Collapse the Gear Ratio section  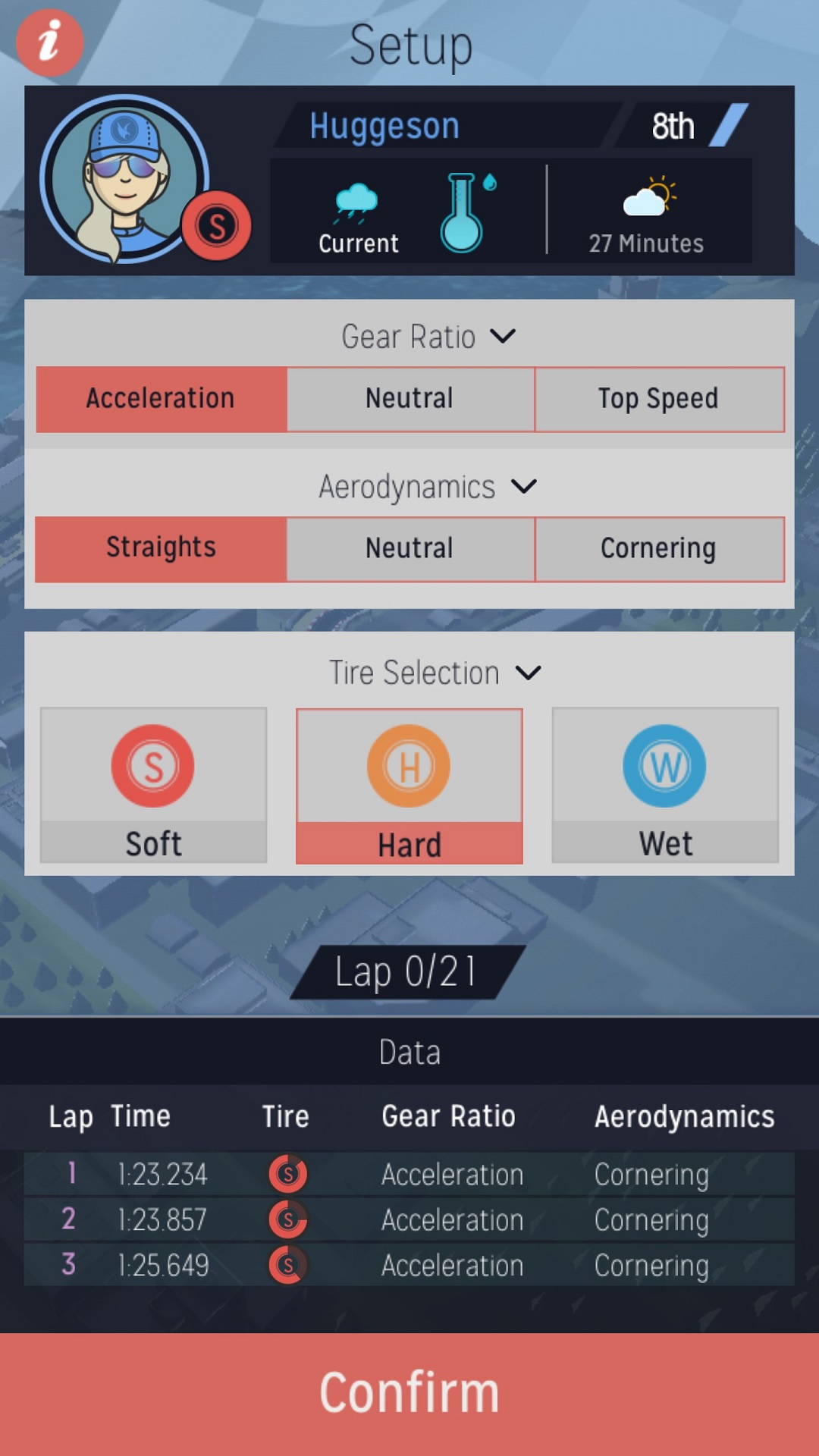click(502, 336)
